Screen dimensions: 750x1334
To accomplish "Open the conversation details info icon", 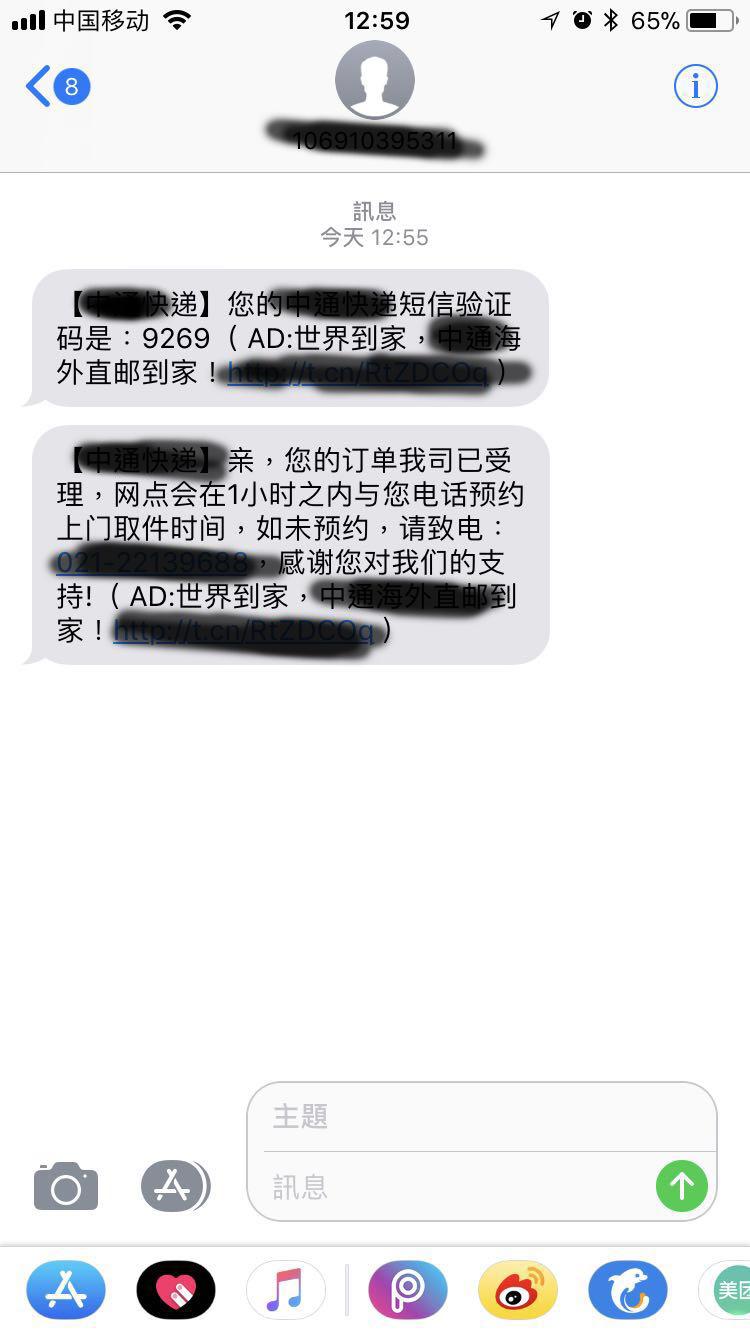I will tap(695, 86).
